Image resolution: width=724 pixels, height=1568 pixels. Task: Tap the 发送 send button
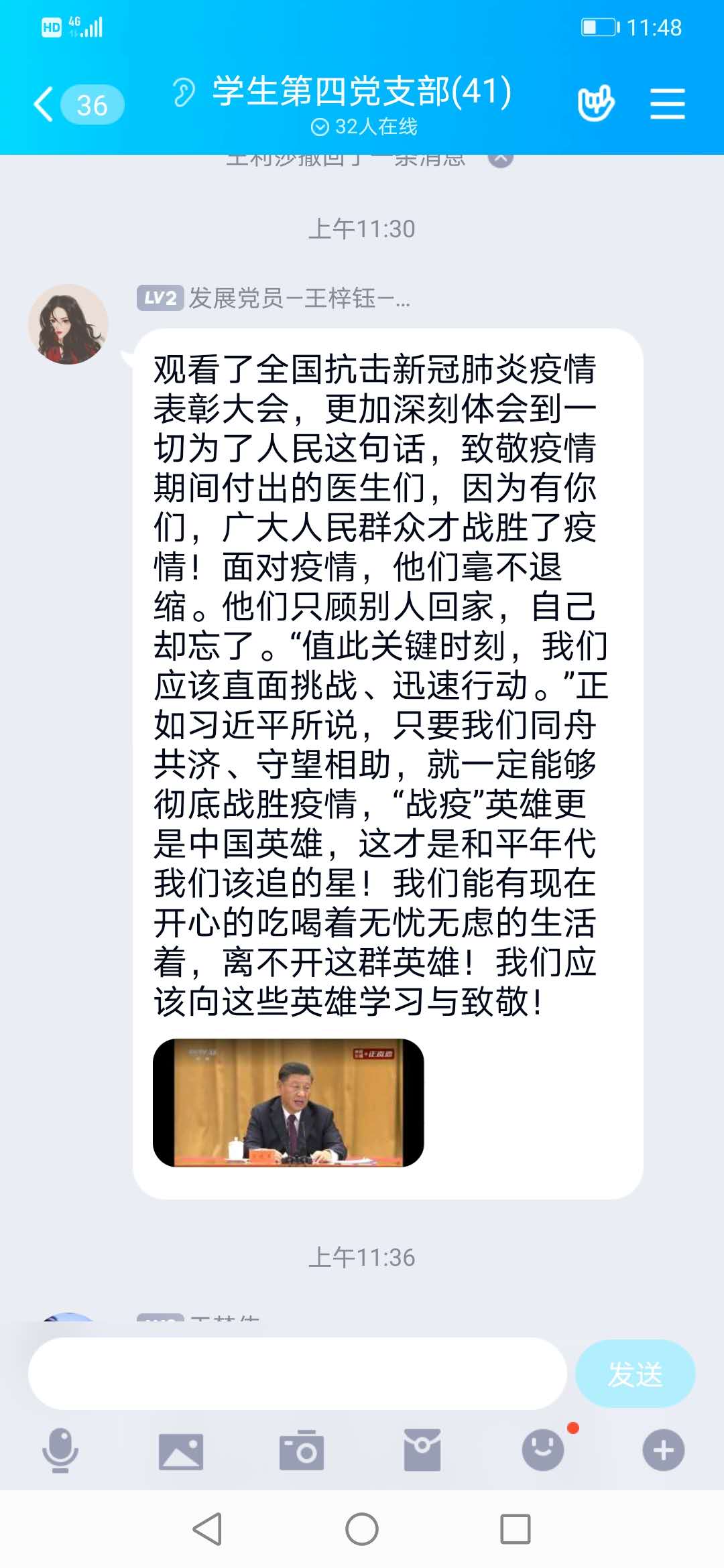(634, 1374)
